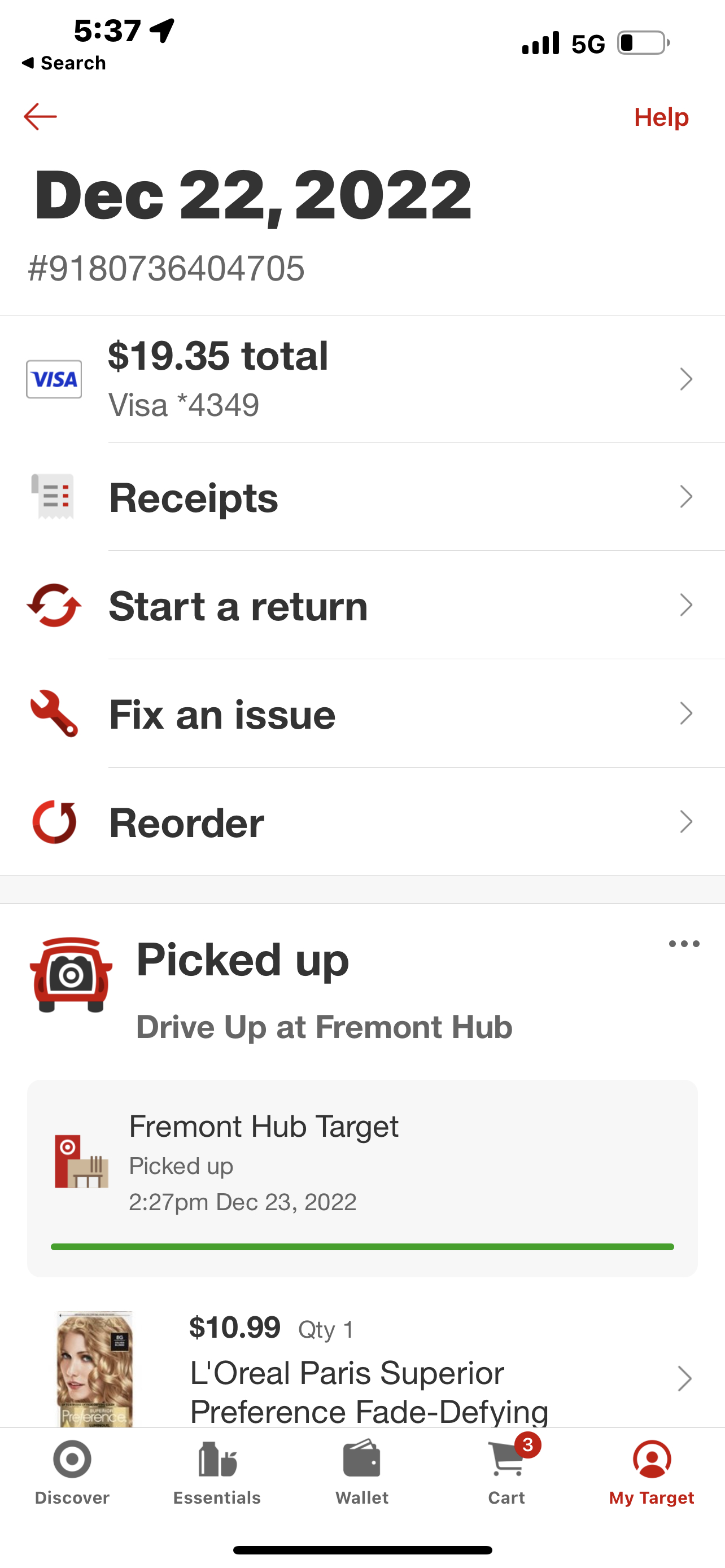This screenshot has height=1568, width=725.
Task: Tap the Help link
Action: (x=661, y=117)
